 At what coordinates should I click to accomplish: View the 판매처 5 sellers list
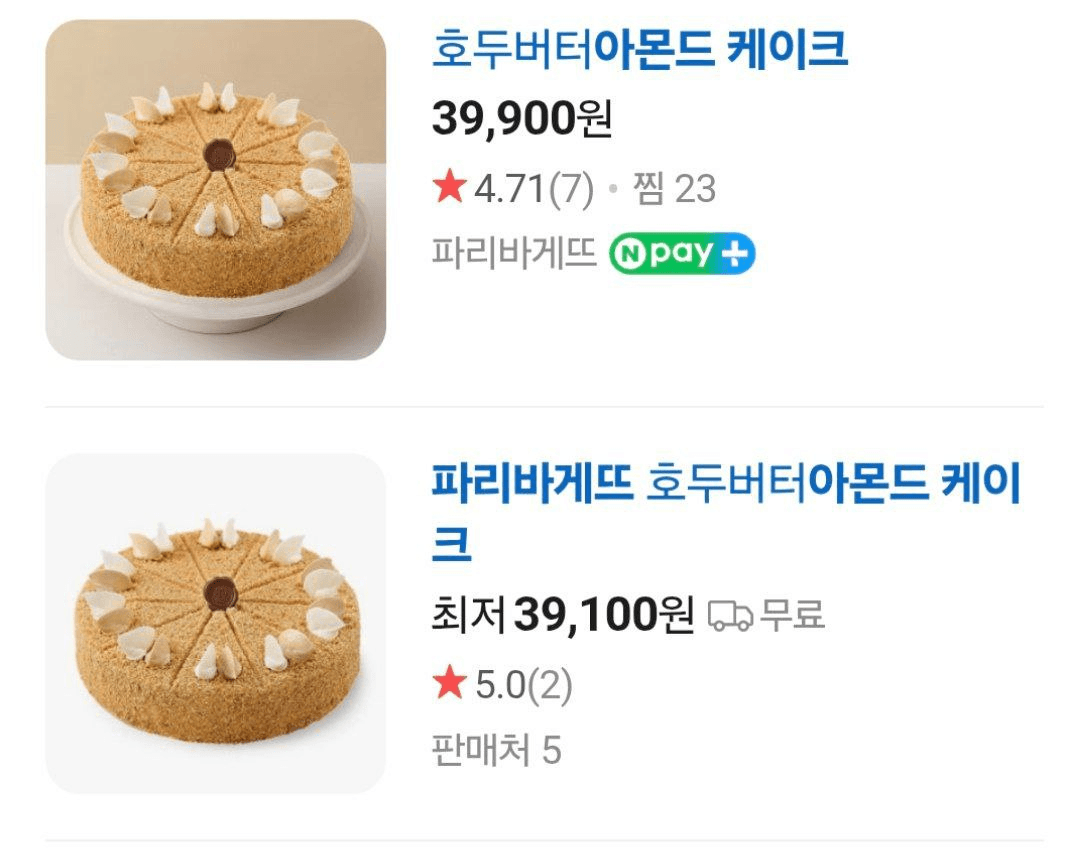coord(496,749)
